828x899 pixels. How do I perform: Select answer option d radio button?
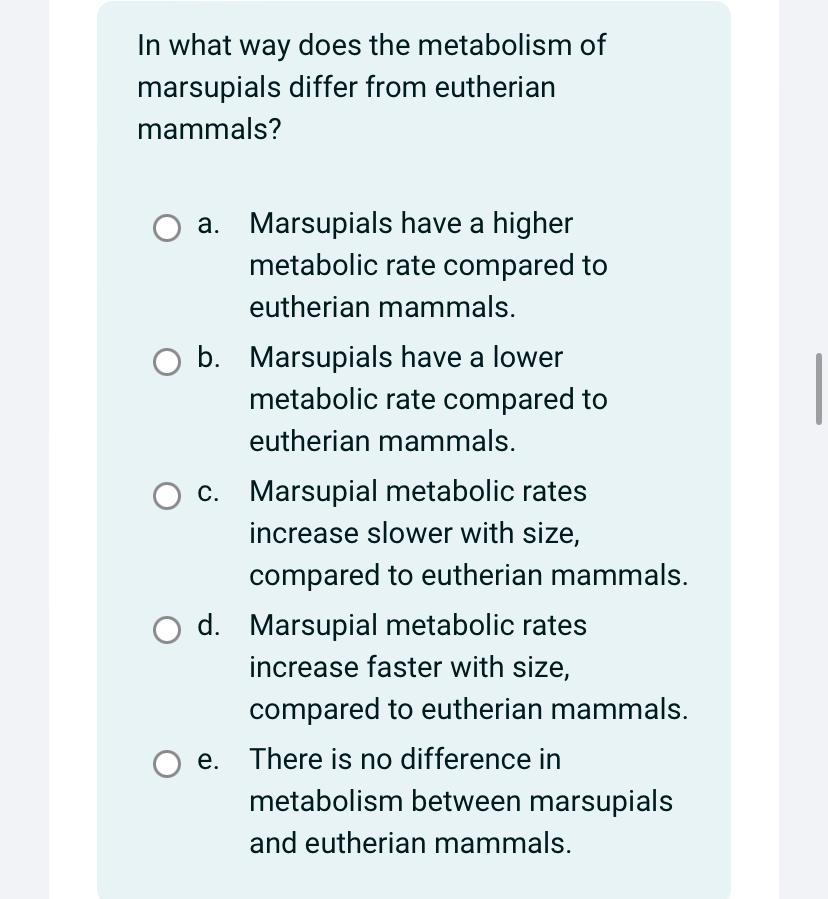pos(167,630)
